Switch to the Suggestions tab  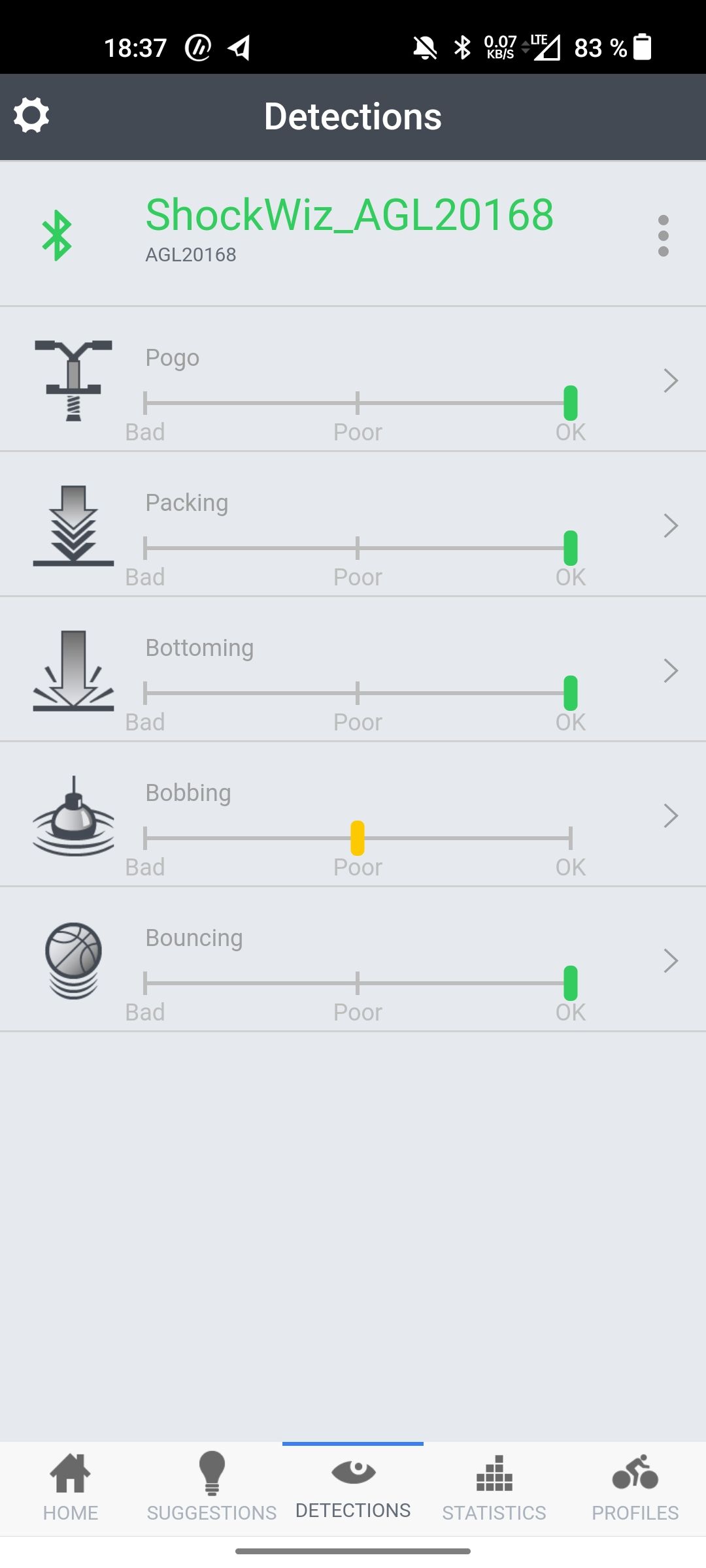tap(212, 1488)
